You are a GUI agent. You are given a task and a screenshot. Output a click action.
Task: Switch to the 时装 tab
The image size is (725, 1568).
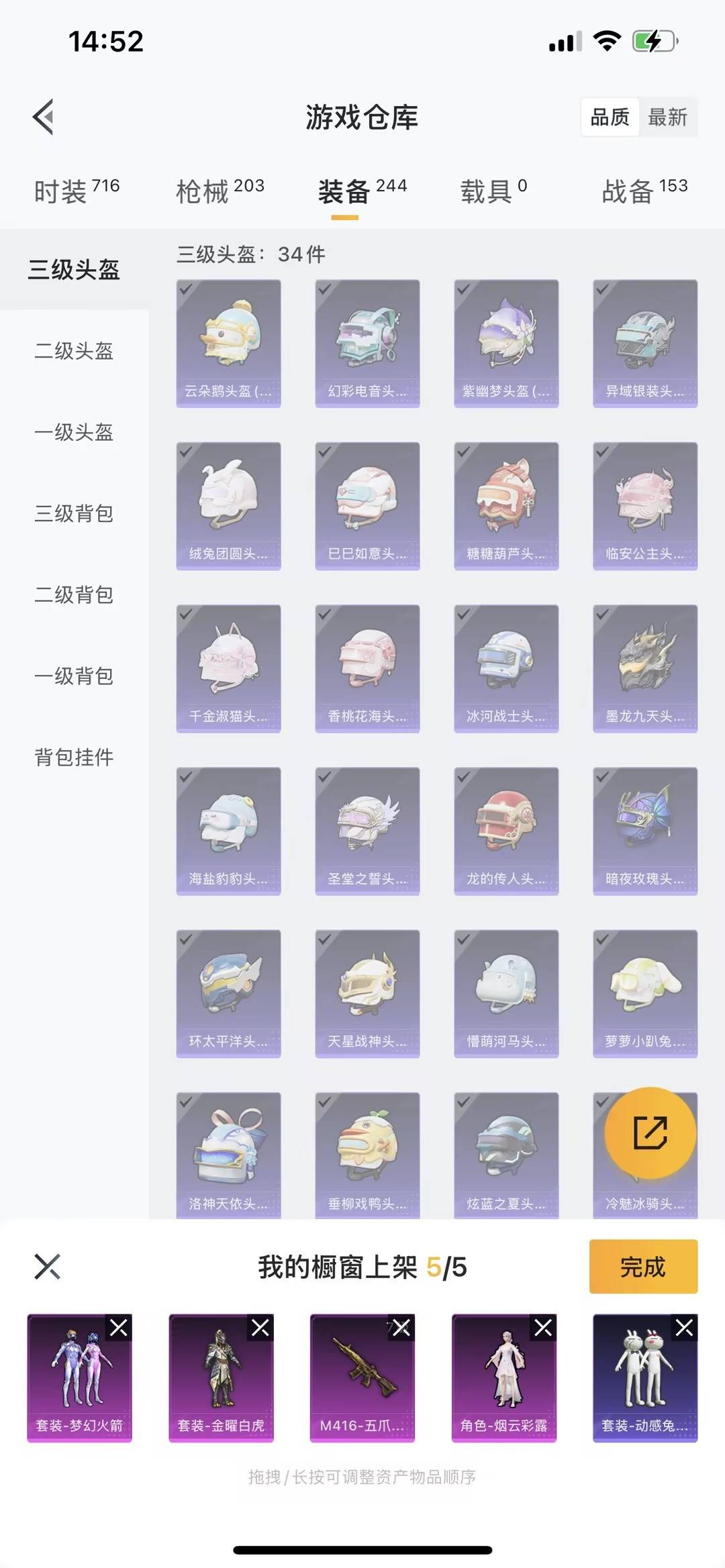pyautogui.click(x=77, y=191)
